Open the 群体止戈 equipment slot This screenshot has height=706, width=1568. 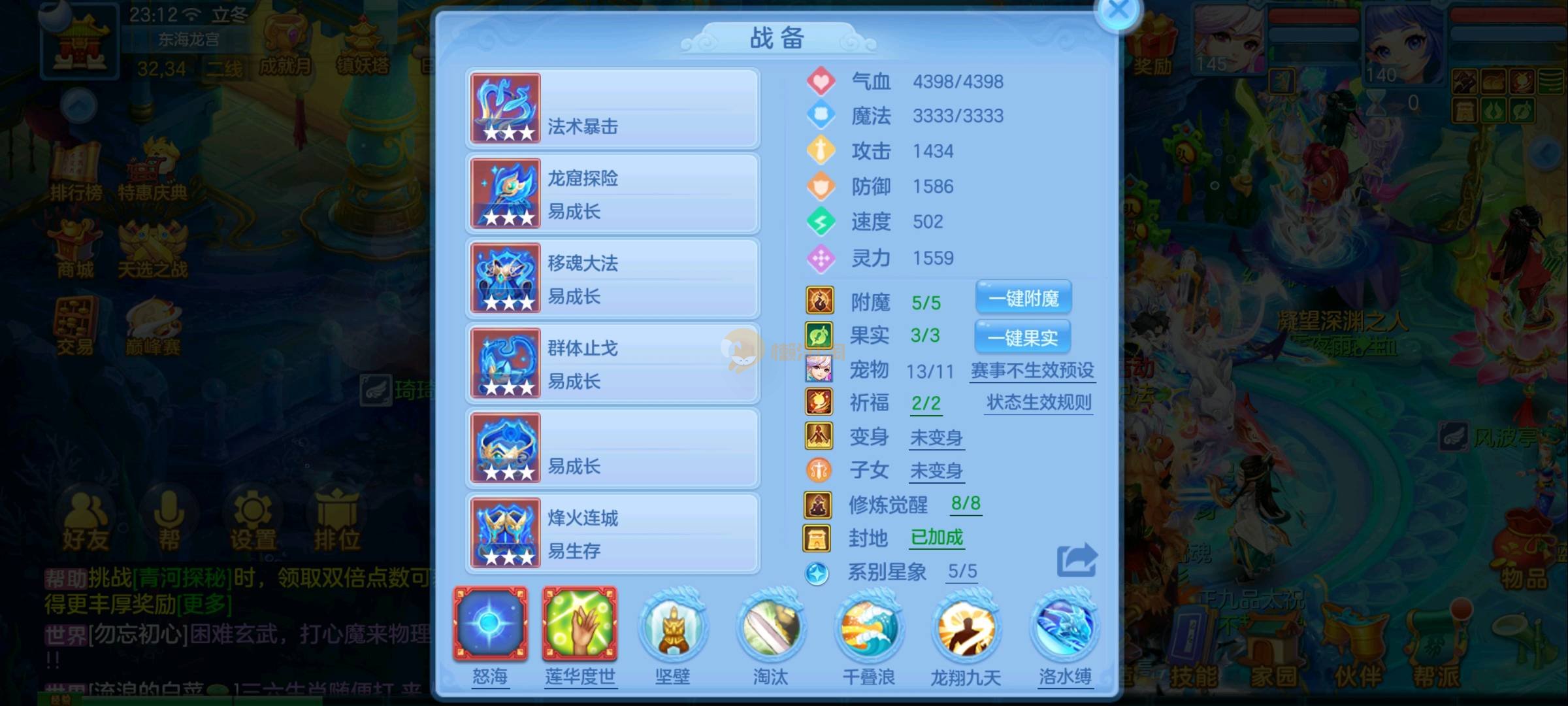(x=612, y=363)
